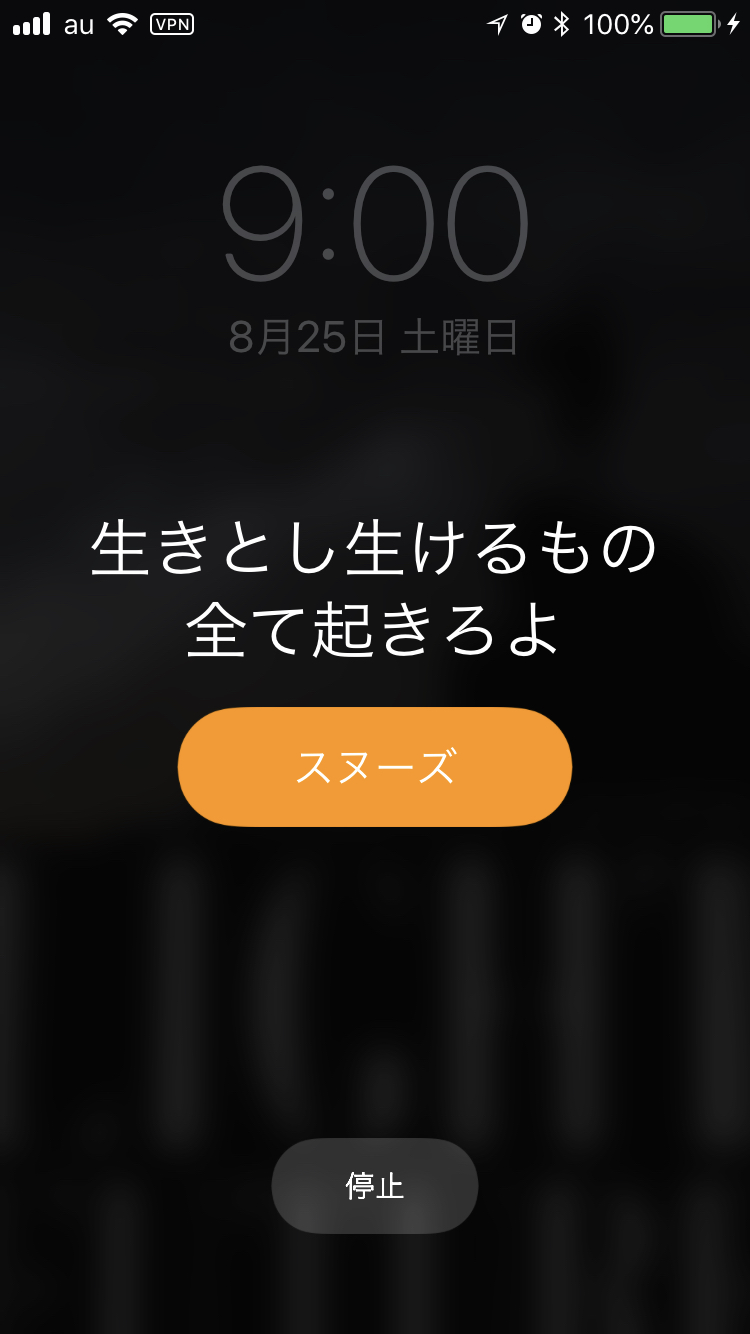Tap the alarm clock status icon

click(x=532, y=24)
